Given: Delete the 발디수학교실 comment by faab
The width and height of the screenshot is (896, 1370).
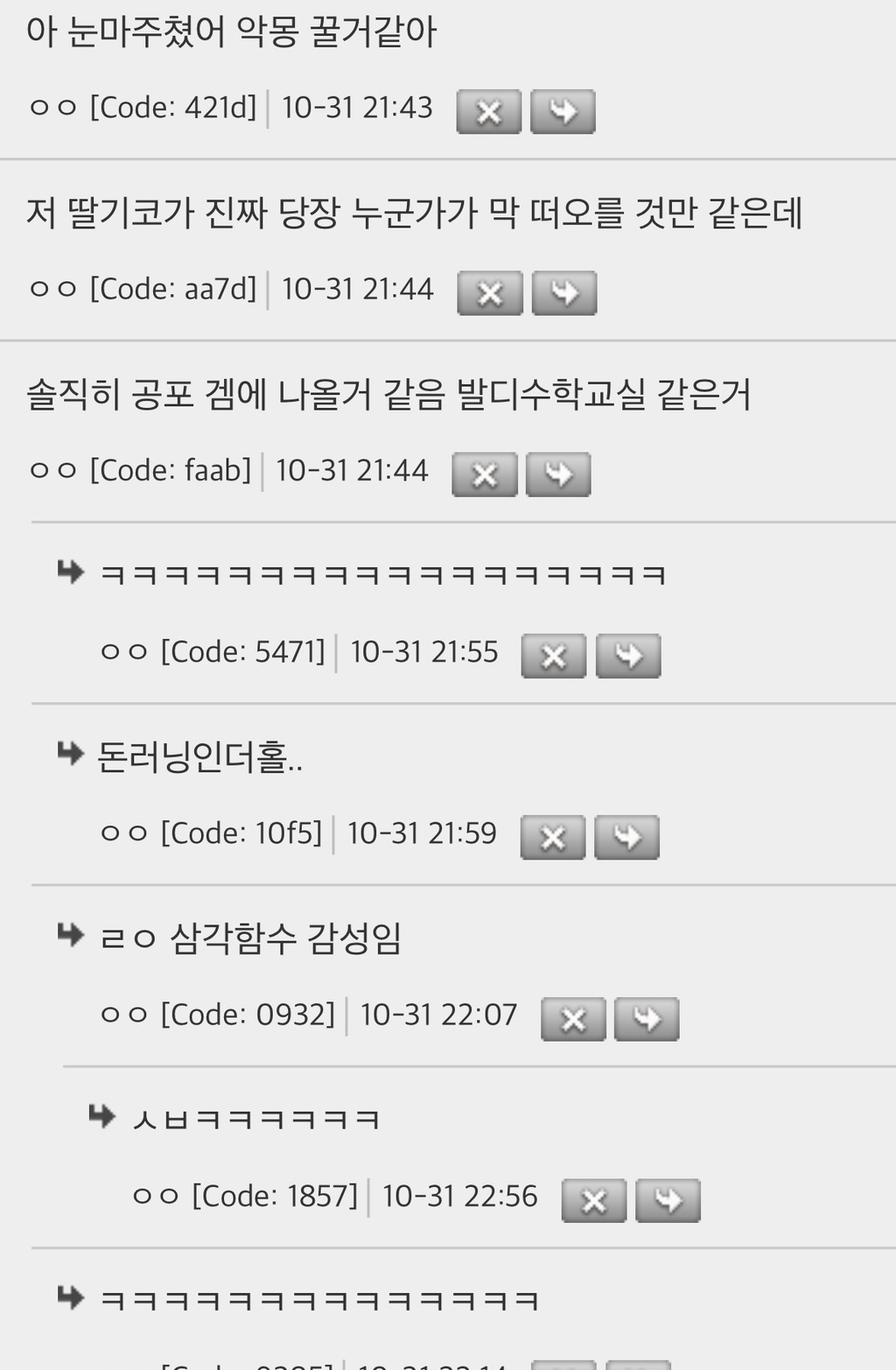Looking at the screenshot, I should tap(484, 474).
